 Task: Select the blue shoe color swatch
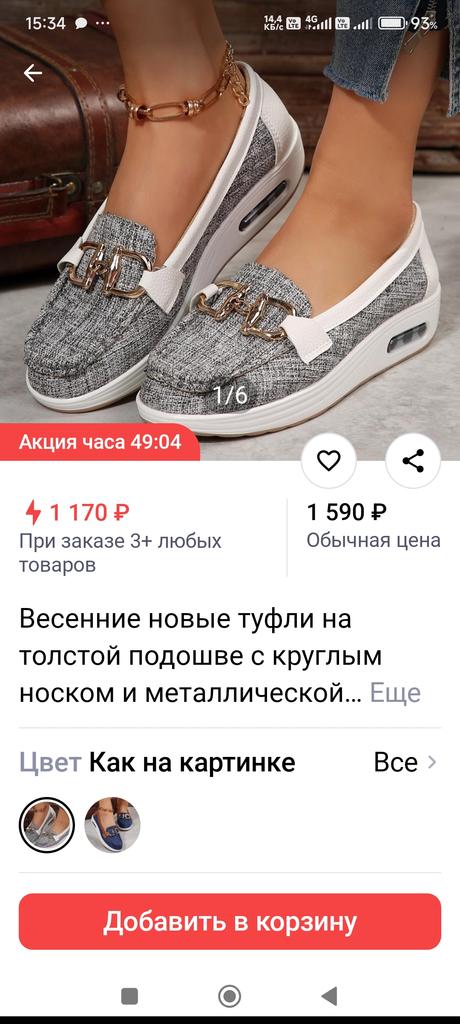click(x=112, y=825)
